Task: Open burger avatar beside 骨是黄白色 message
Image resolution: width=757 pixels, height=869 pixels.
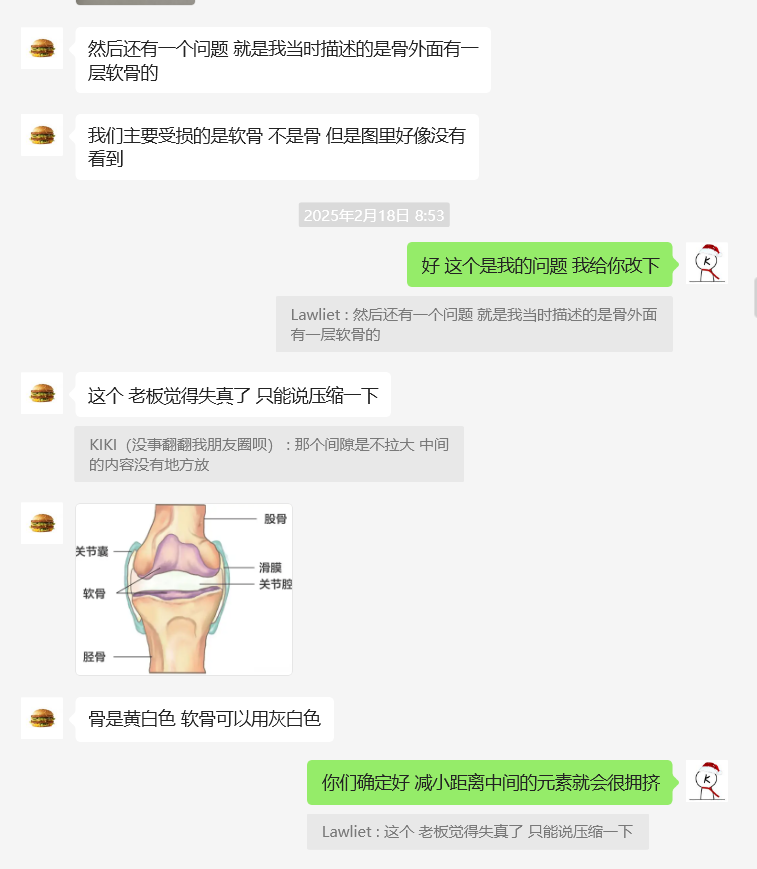Action: pos(42,717)
